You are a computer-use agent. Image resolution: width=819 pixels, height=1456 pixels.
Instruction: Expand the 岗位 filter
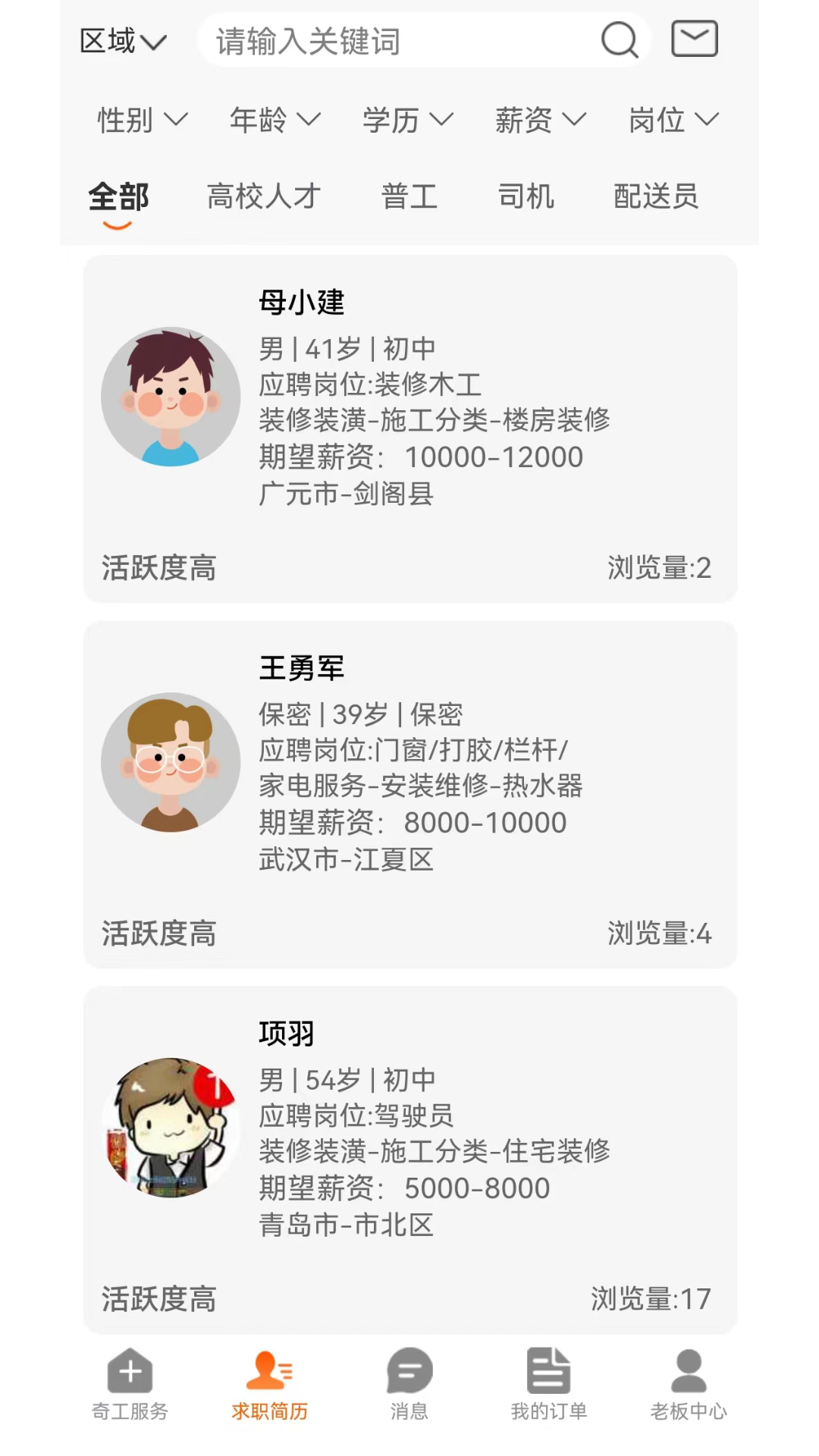click(x=673, y=120)
